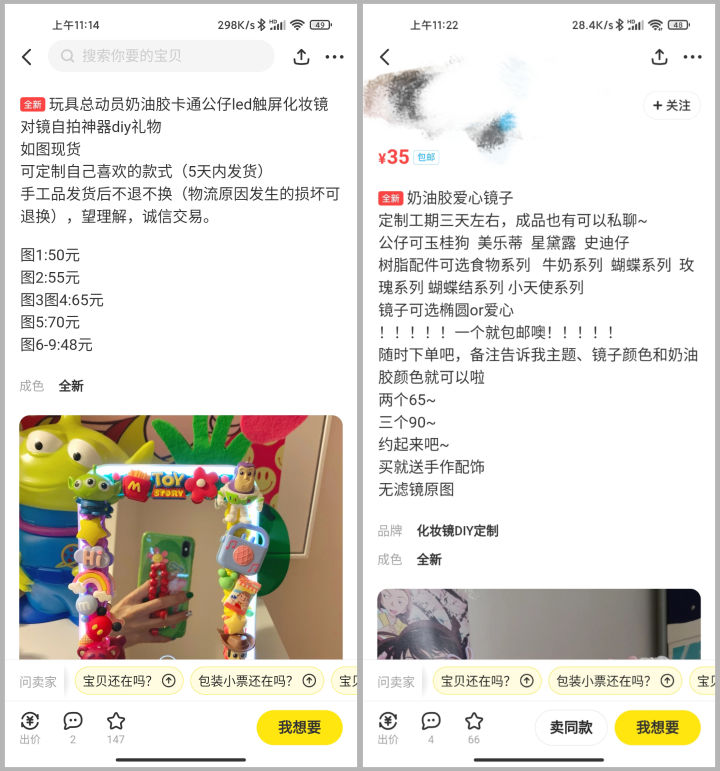
Task: Open the share icon on the 奶油胶 listing
Action: pyautogui.click(x=659, y=58)
